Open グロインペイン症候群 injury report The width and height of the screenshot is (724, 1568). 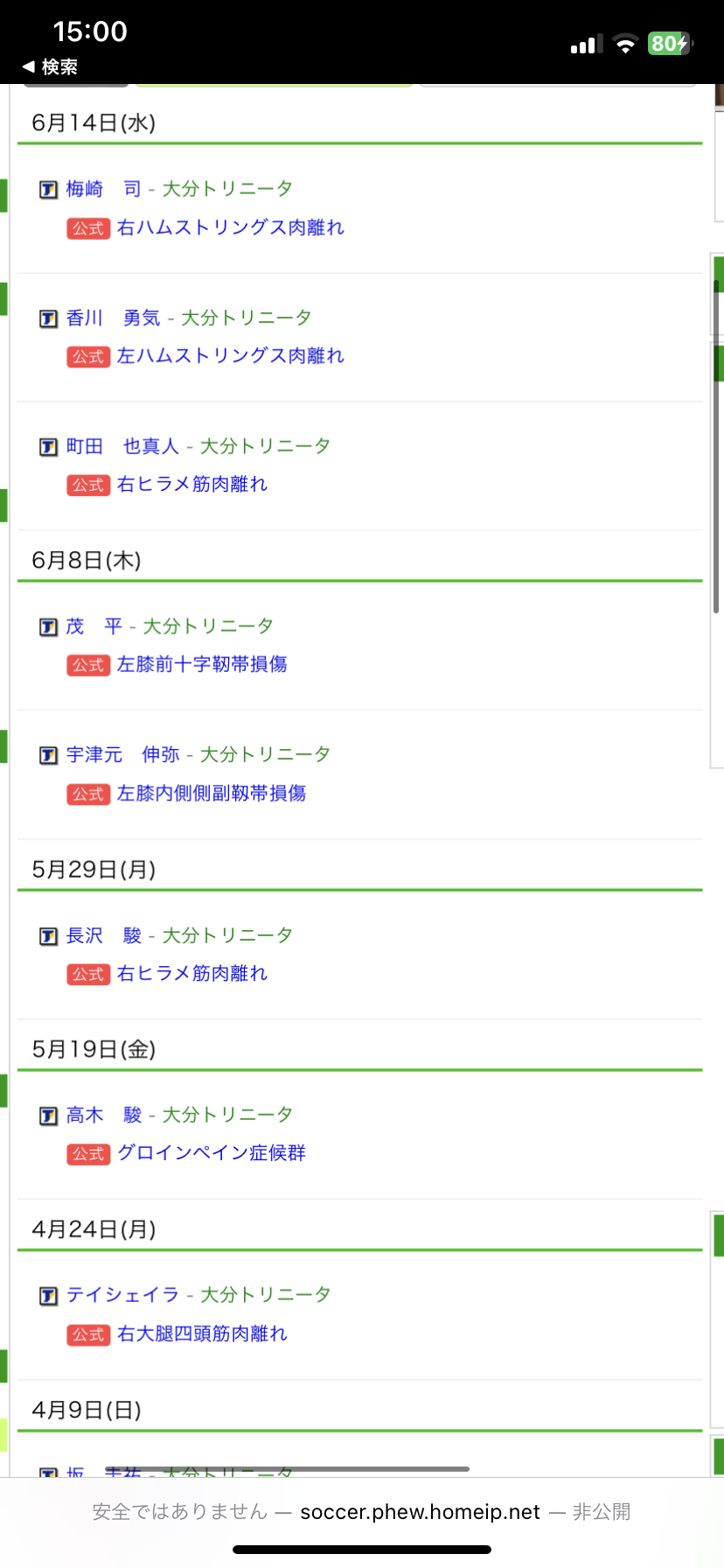pos(211,1153)
